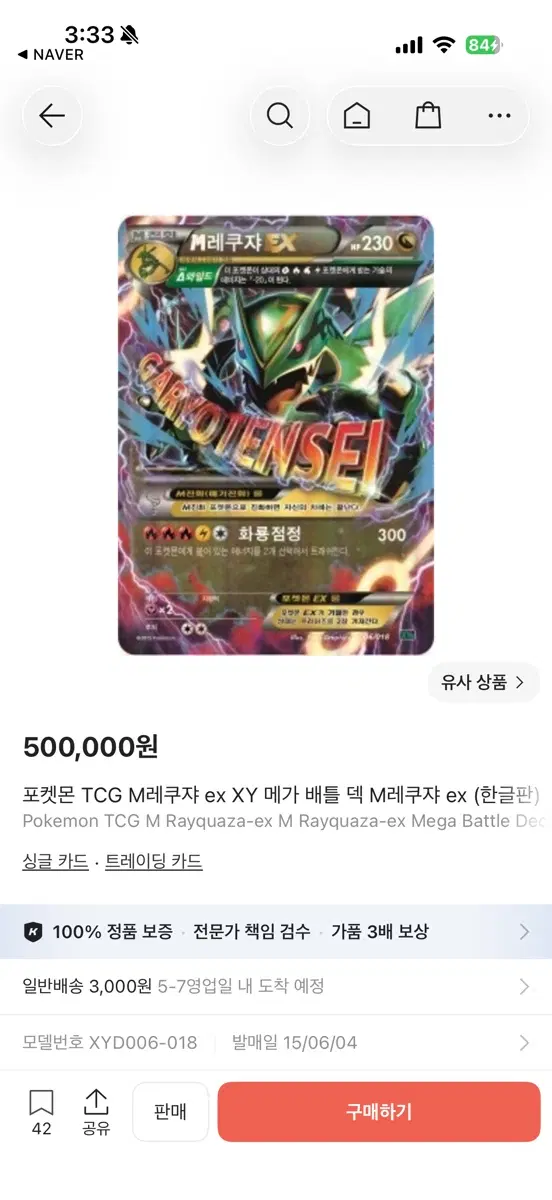This screenshot has width=552, height=1200.
Task: Open the shopping bag icon
Action: pyautogui.click(x=428, y=116)
